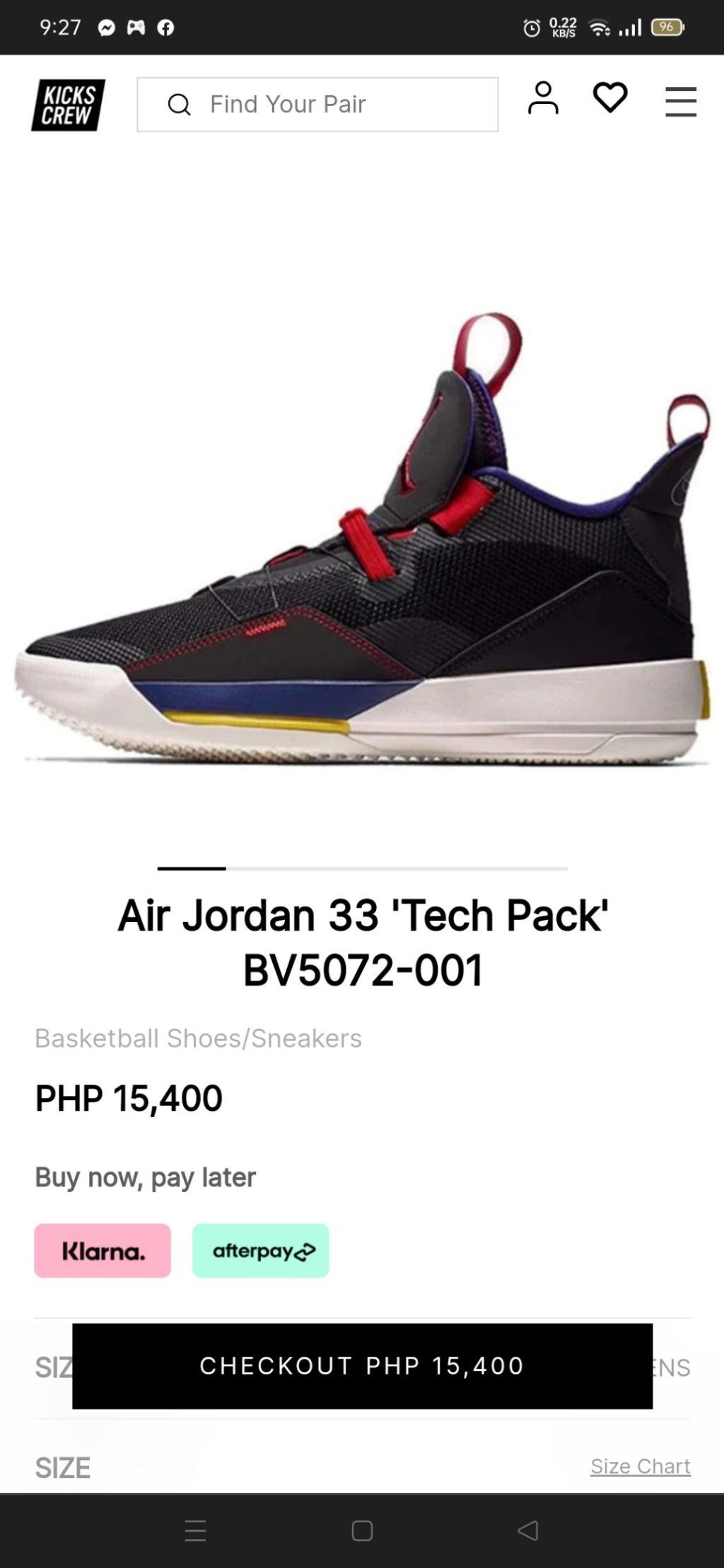
Task: Go to the system home screen
Action: click(x=362, y=1530)
